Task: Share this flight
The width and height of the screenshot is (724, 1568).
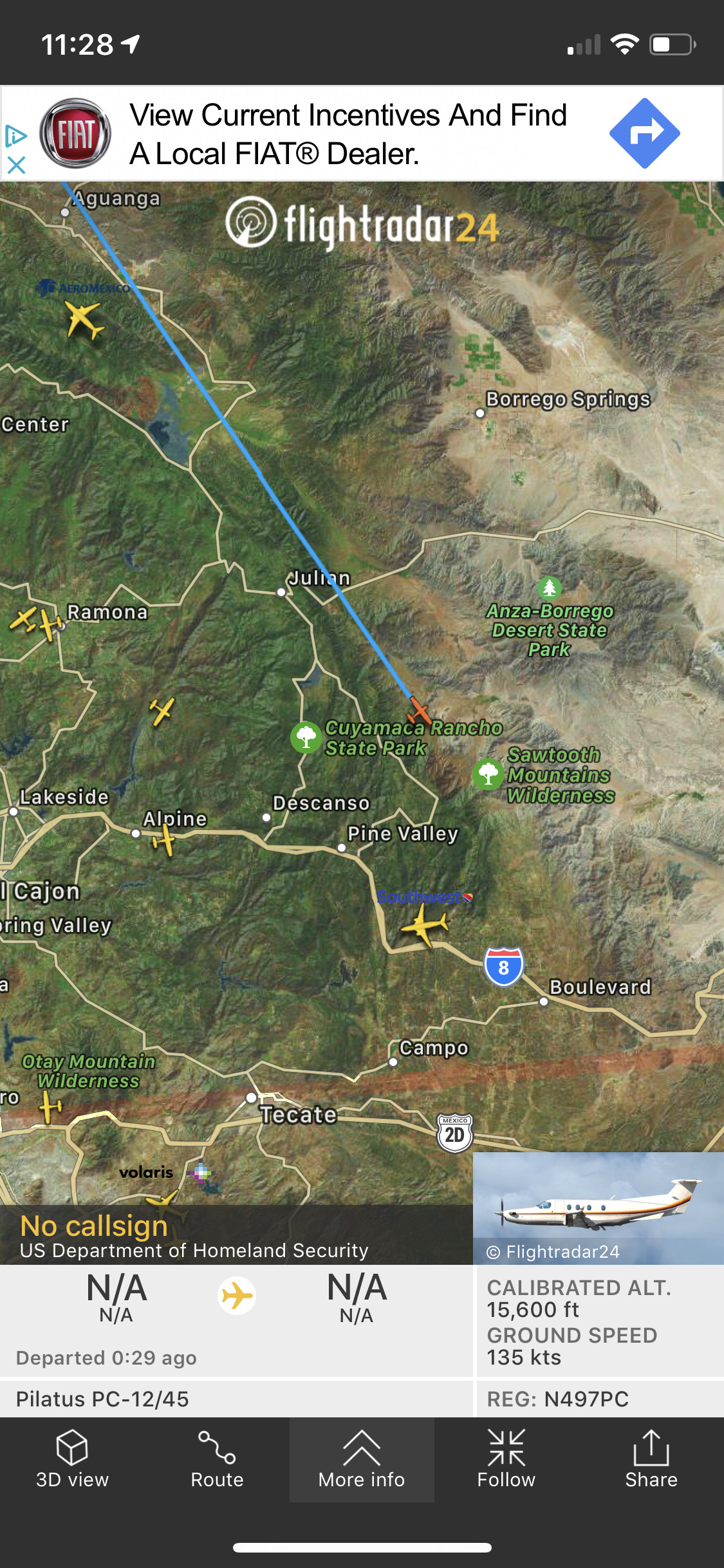Action: click(x=651, y=1459)
